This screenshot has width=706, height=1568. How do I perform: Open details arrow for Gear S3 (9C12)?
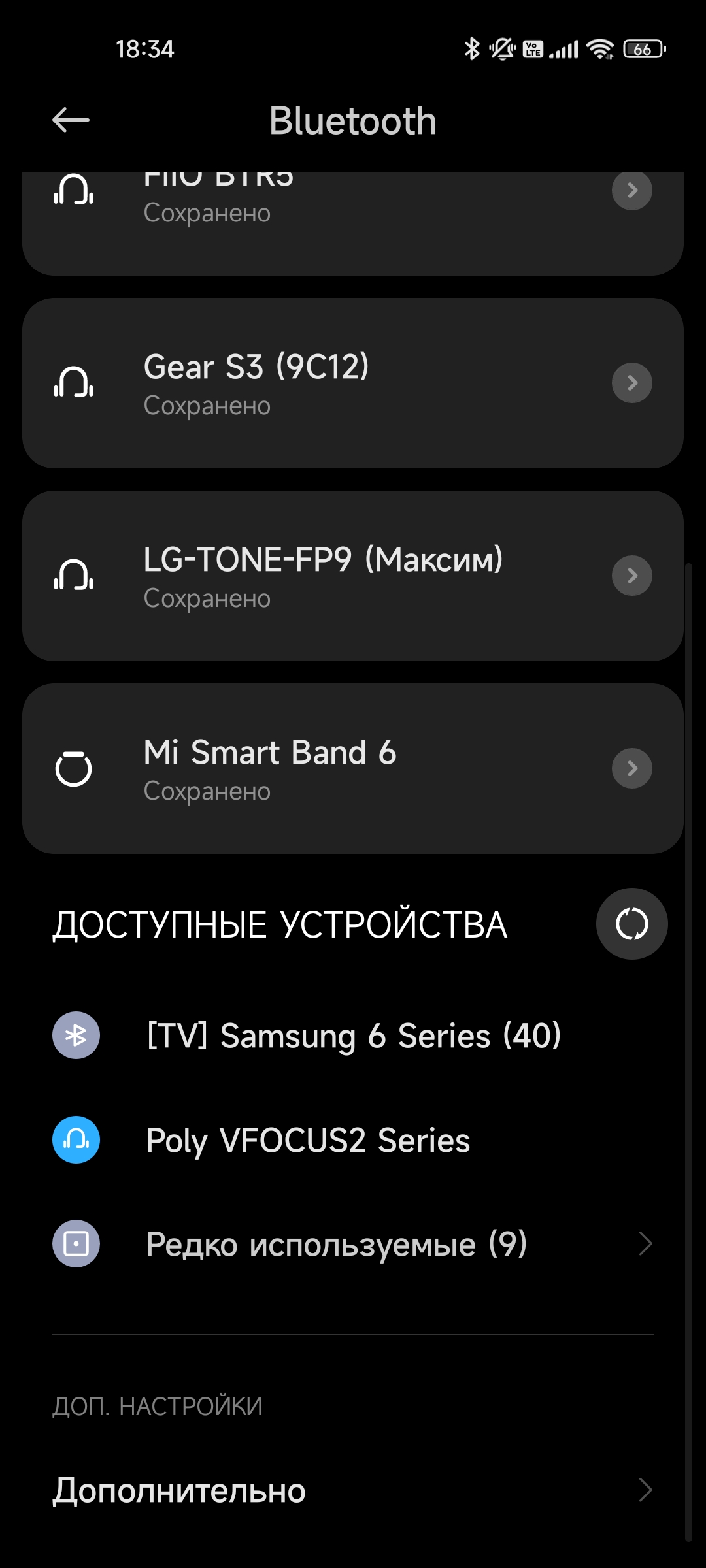(x=631, y=383)
